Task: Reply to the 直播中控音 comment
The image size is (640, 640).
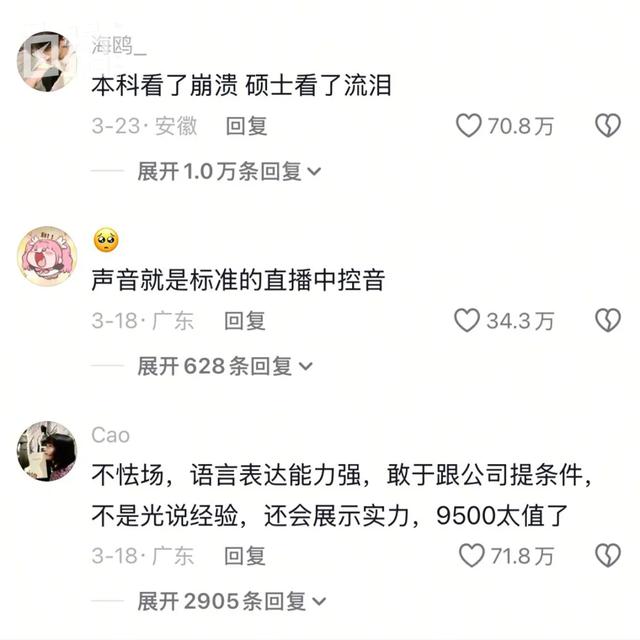Action: coord(246,321)
